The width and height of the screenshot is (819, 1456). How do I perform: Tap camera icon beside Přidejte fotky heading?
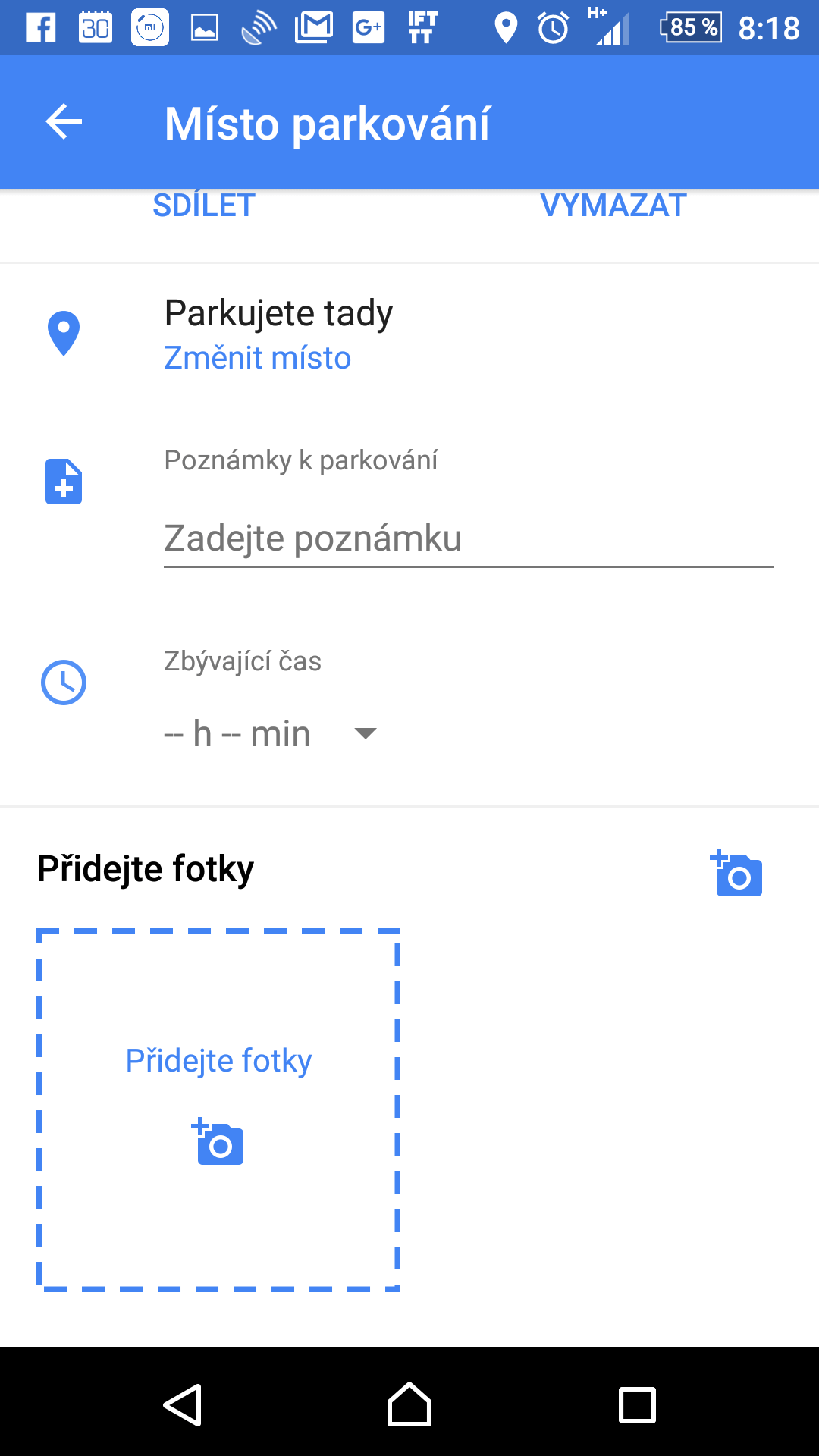(736, 874)
